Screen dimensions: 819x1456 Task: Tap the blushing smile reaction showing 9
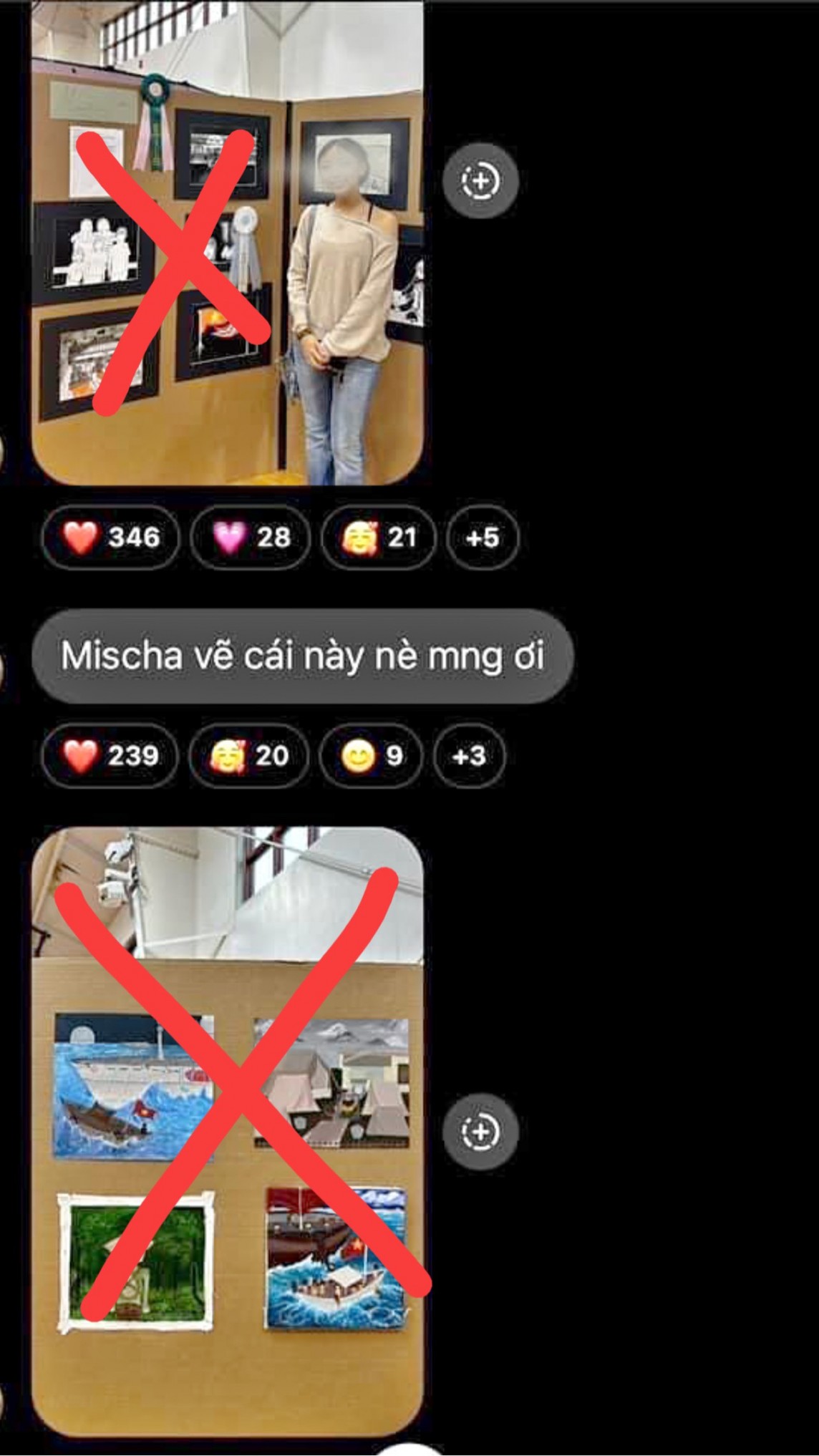click(x=370, y=755)
